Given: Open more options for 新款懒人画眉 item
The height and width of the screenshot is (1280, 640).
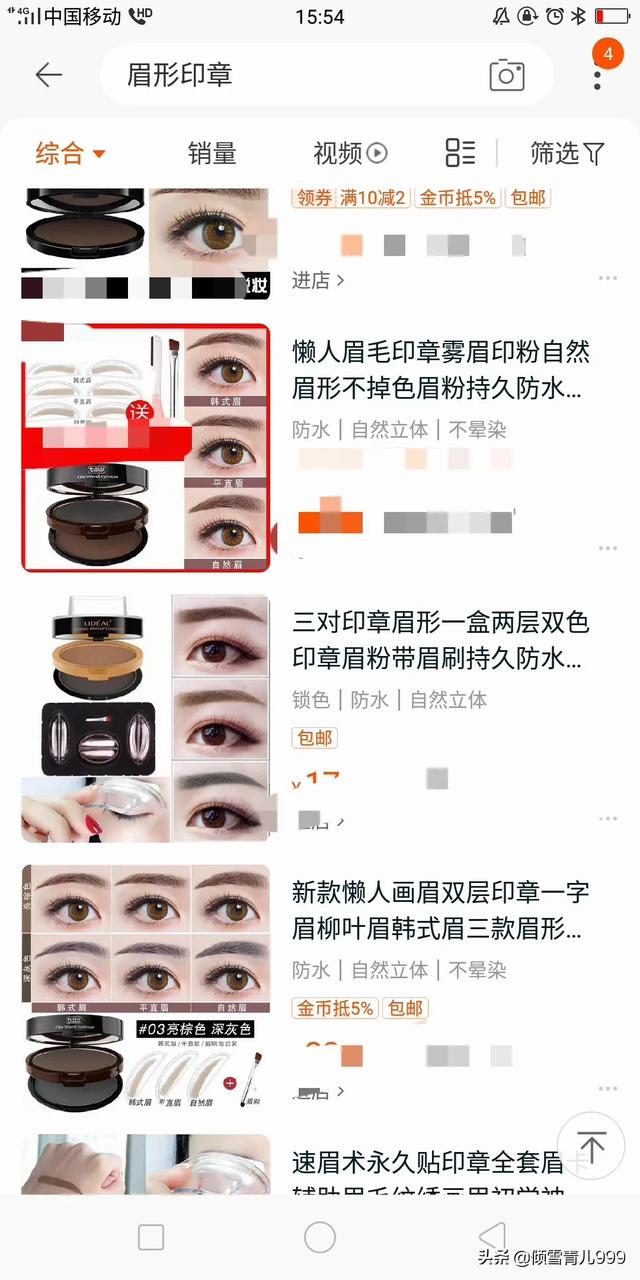Looking at the screenshot, I should click(x=608, y=1089).
